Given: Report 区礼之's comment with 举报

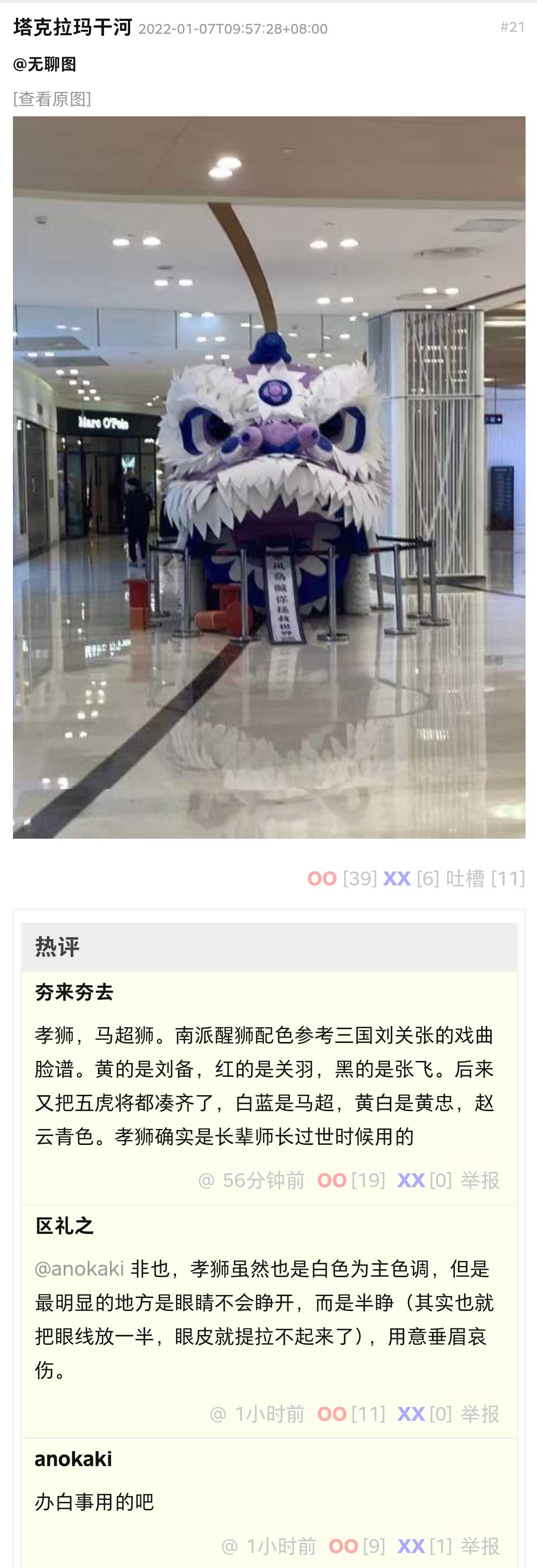Looking at the screenshot, I should 480,1413.
